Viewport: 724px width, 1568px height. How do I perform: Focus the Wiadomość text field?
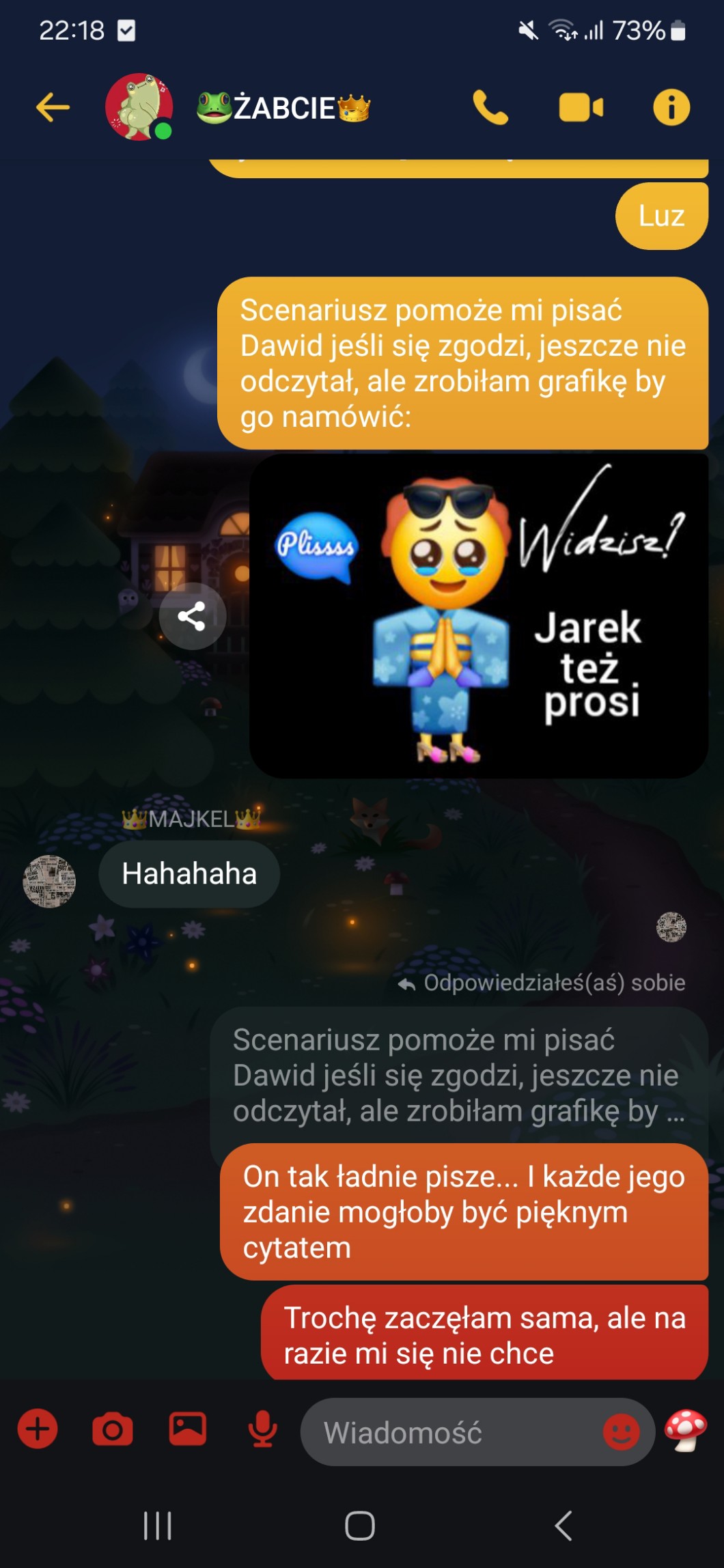click(451, 1432)
